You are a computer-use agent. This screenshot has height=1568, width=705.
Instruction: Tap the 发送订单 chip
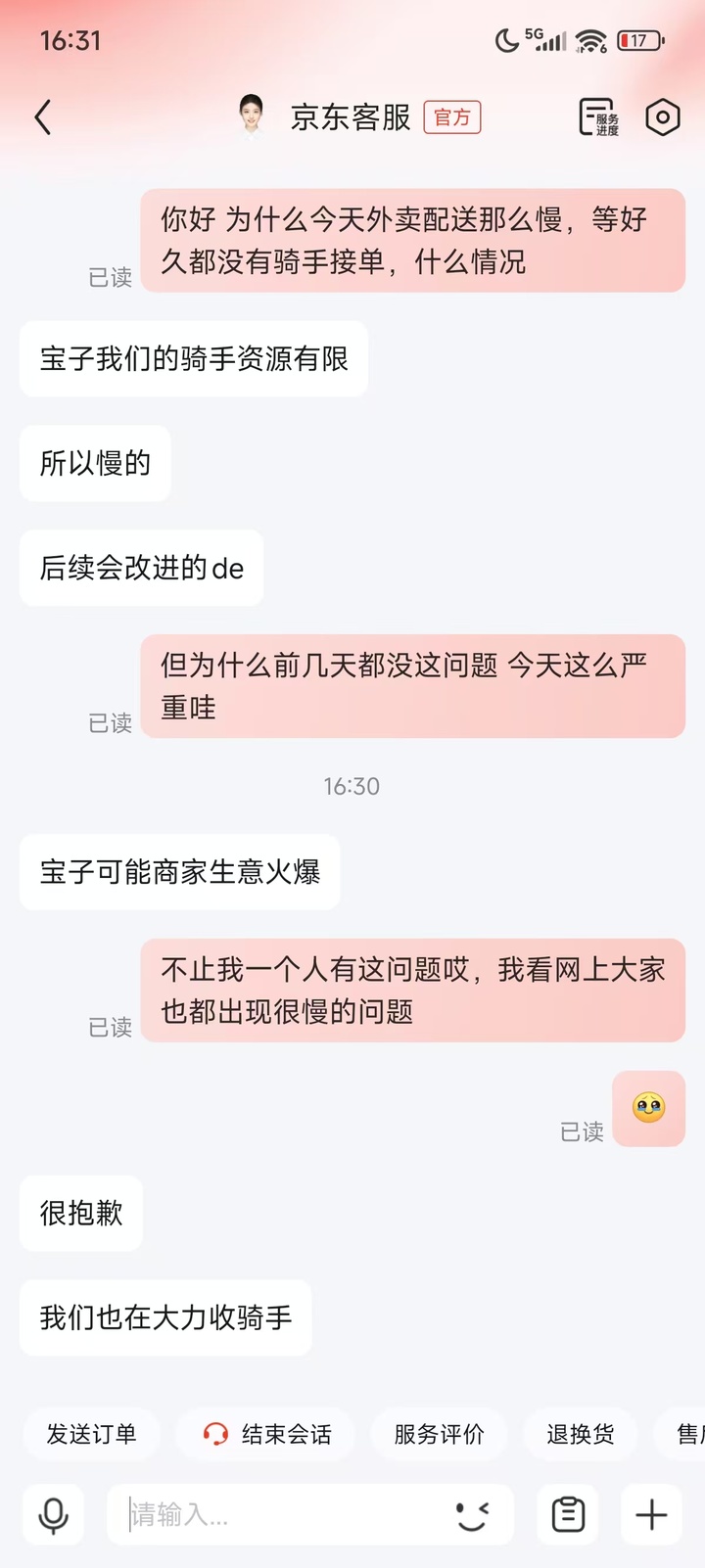coord(91,1434)
